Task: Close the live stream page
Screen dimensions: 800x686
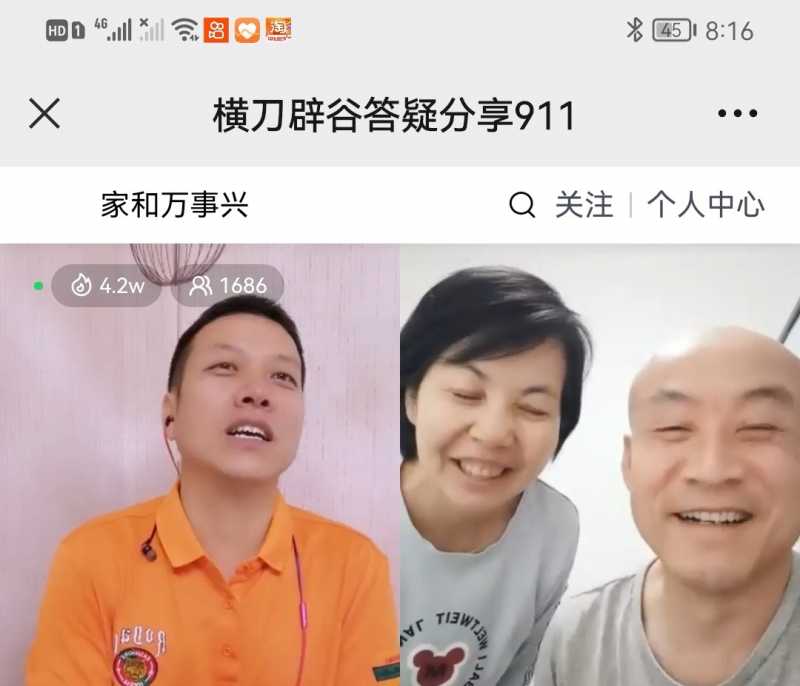Action: (x=44, y=114)
